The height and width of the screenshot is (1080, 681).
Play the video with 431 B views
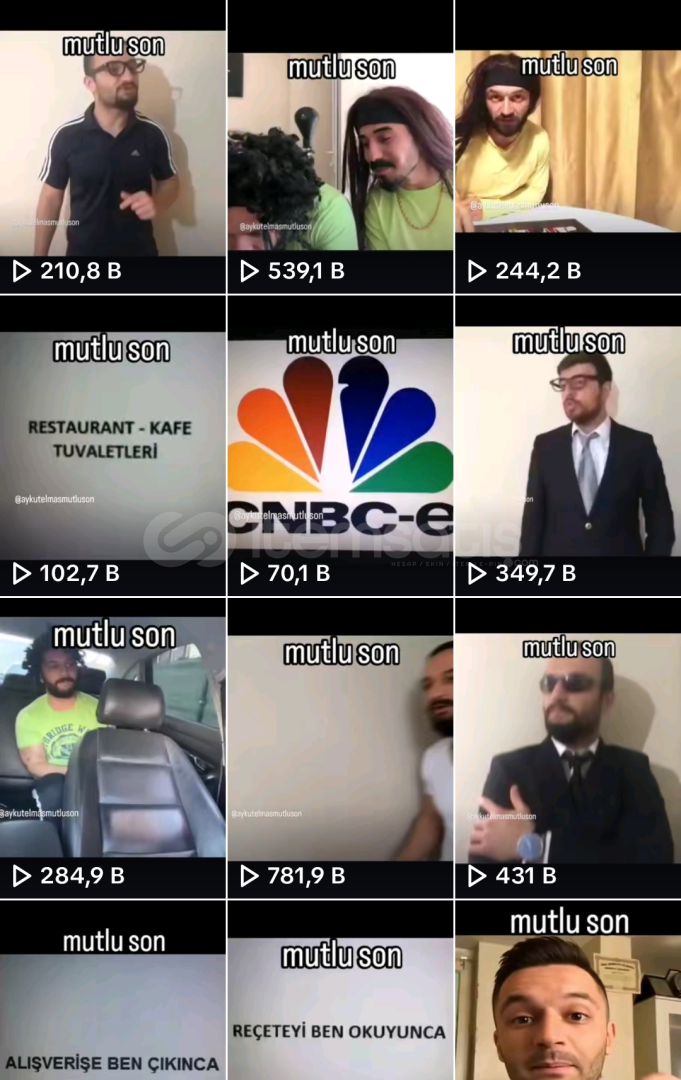click(567, 750)
